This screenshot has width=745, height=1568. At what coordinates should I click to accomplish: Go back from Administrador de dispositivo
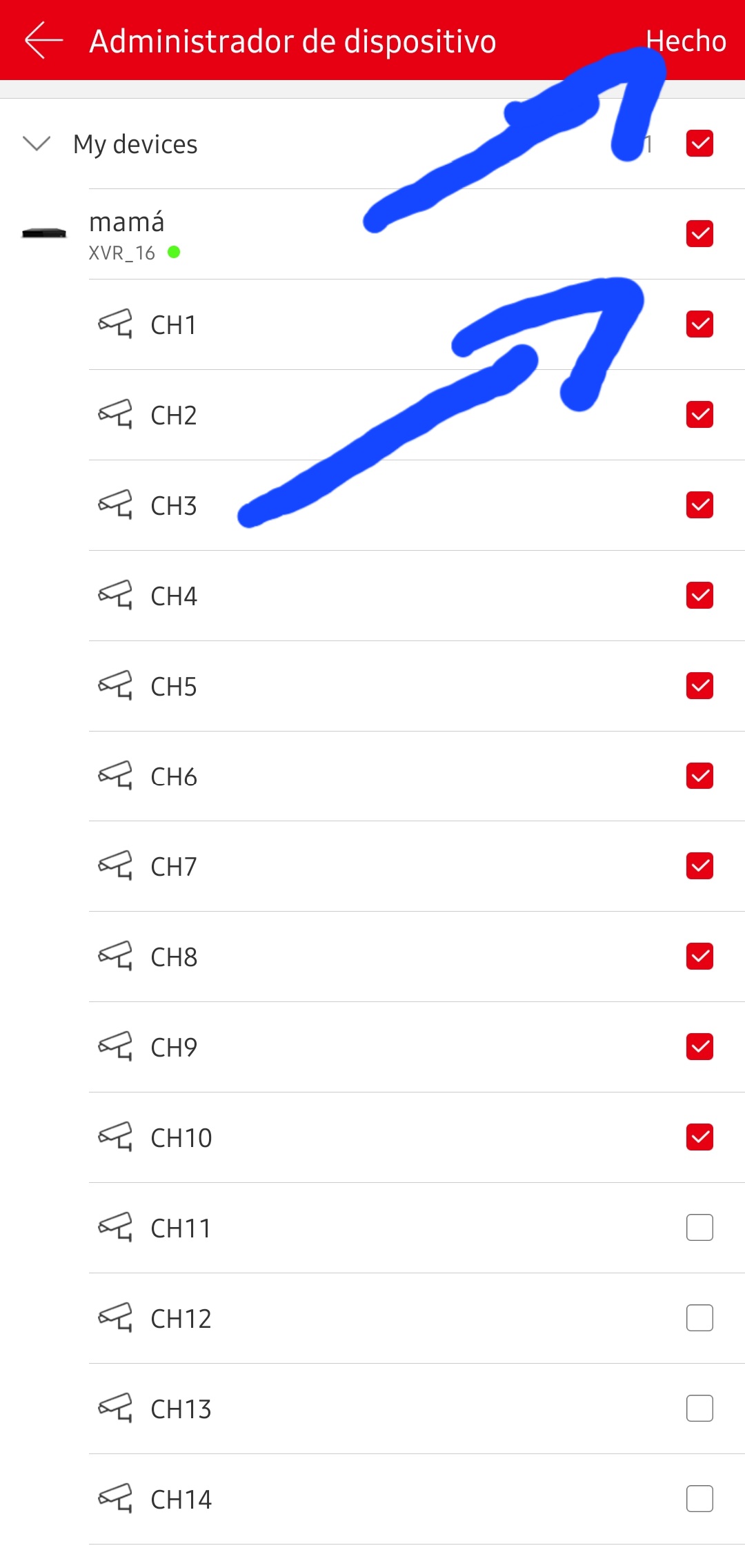tap(43, 41)
